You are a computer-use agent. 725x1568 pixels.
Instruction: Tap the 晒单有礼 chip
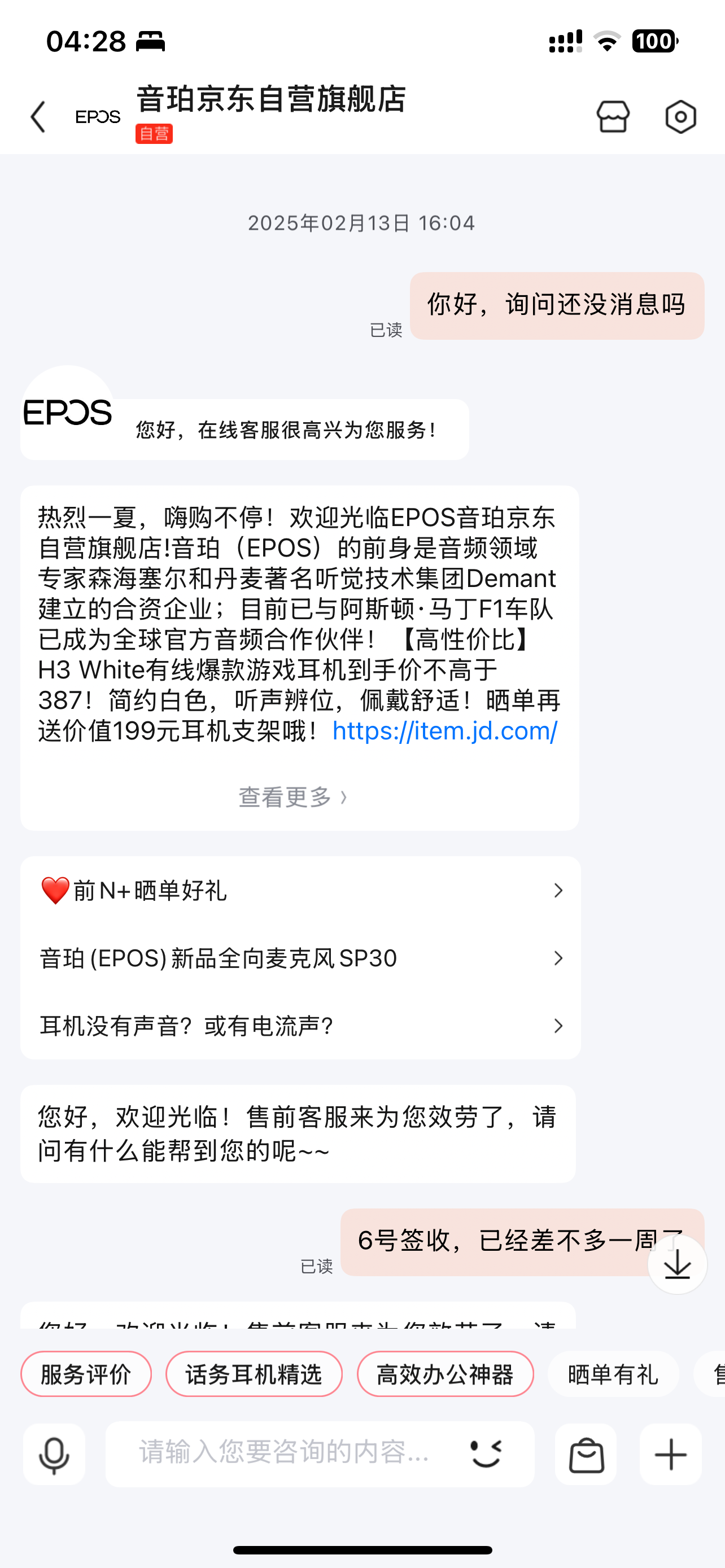pyautogui.click(x=613, y=1374)
